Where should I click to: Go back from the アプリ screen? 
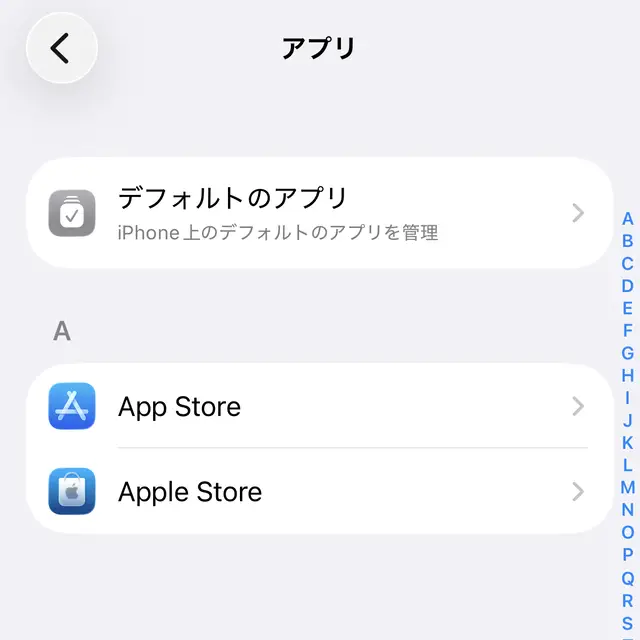pos(61,48)
